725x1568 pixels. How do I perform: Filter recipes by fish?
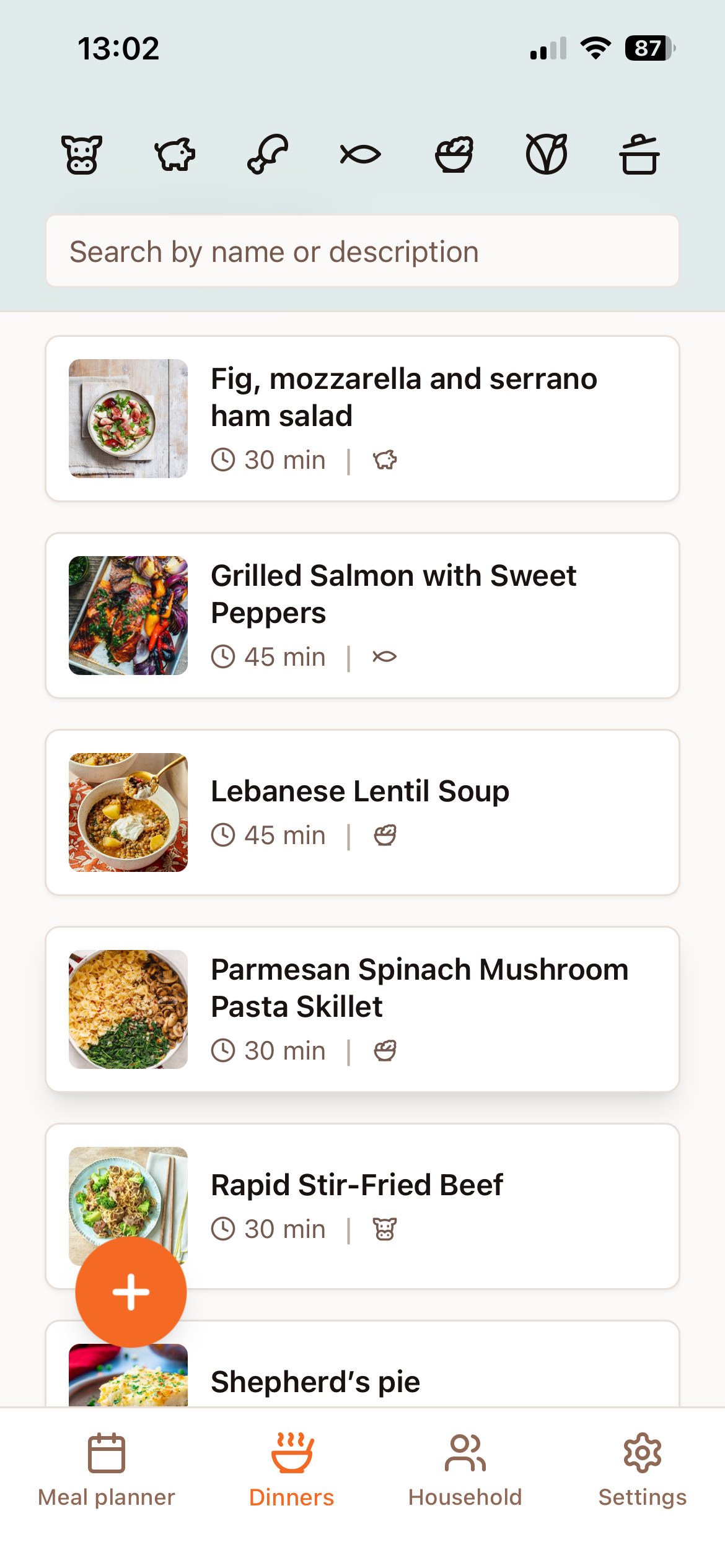tap(361, 154)
